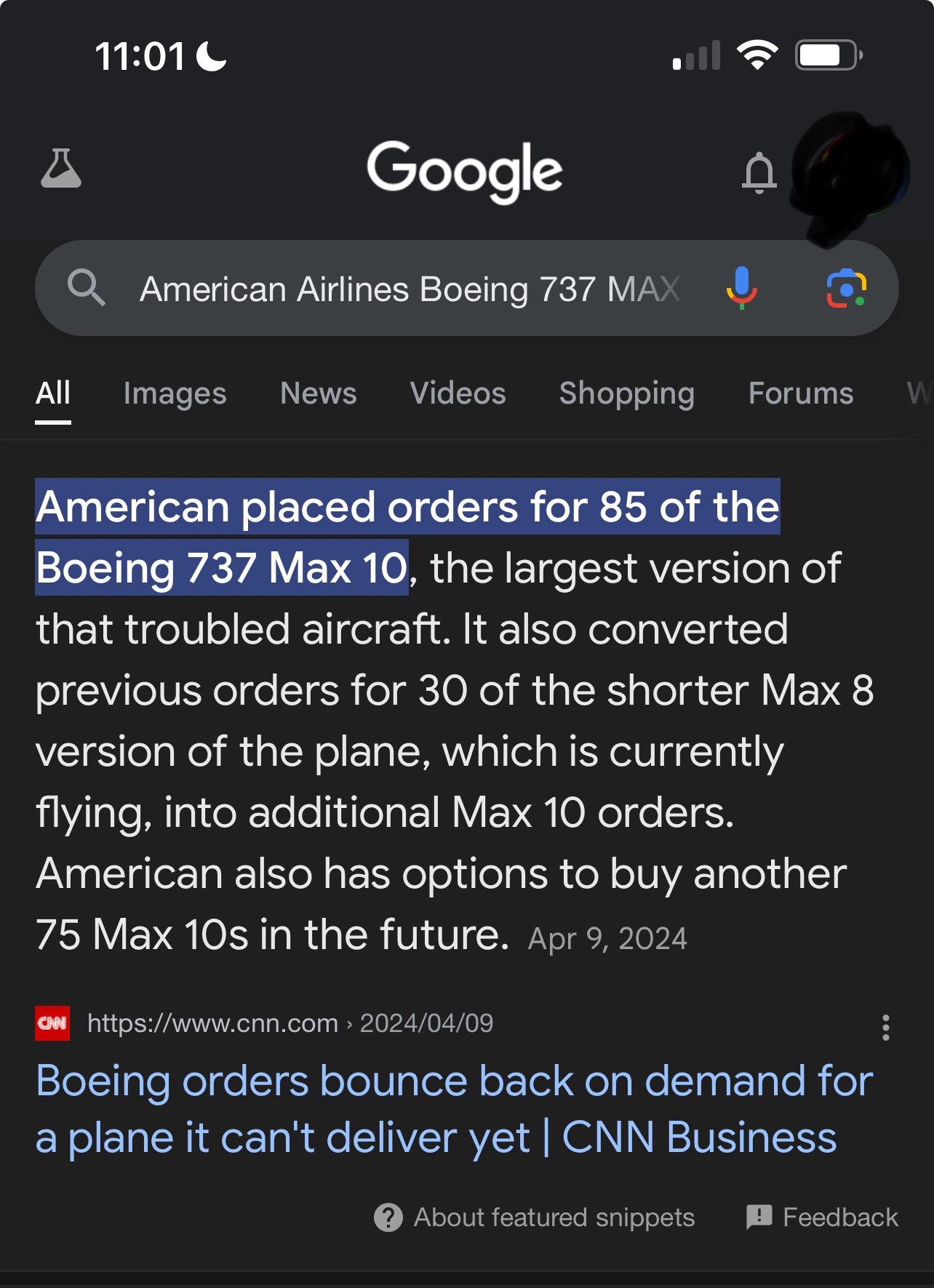Open the three-dot menu for the CNN result

(885, 1027)
